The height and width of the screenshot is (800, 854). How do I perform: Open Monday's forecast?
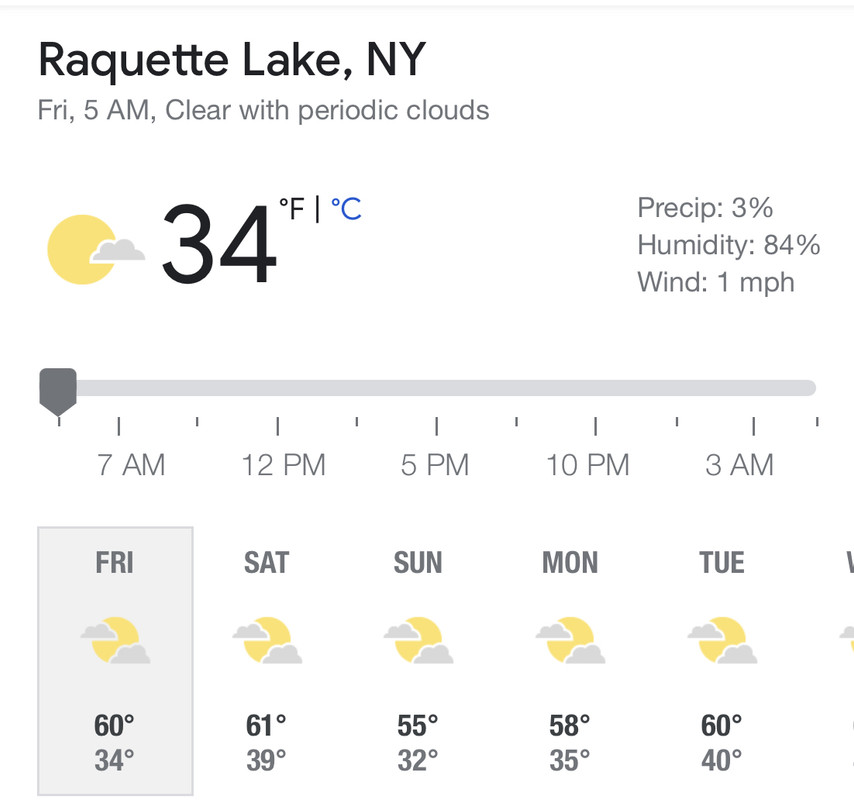tap(570, 660)
